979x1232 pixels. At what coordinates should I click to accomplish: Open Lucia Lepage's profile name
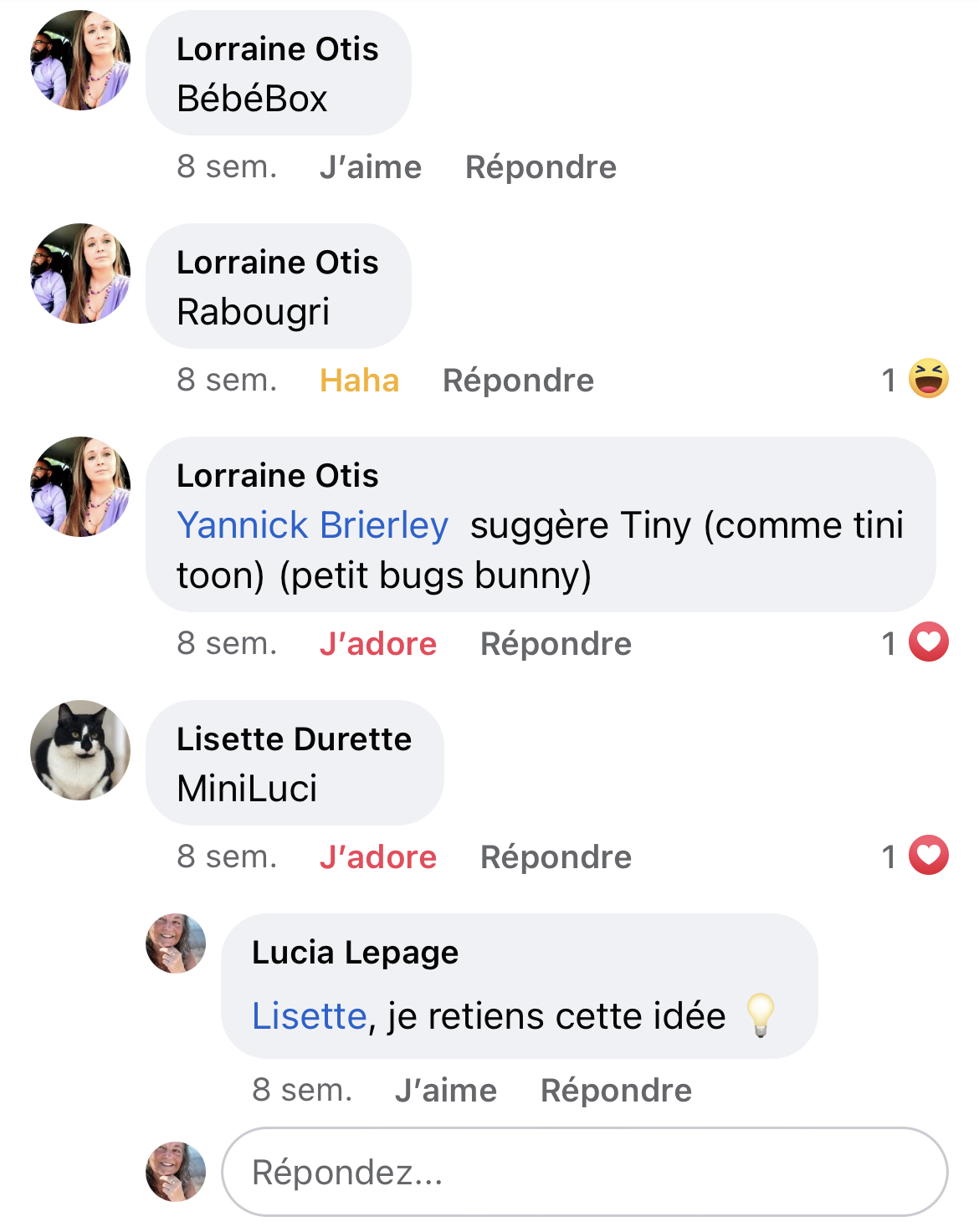point(355,953)
